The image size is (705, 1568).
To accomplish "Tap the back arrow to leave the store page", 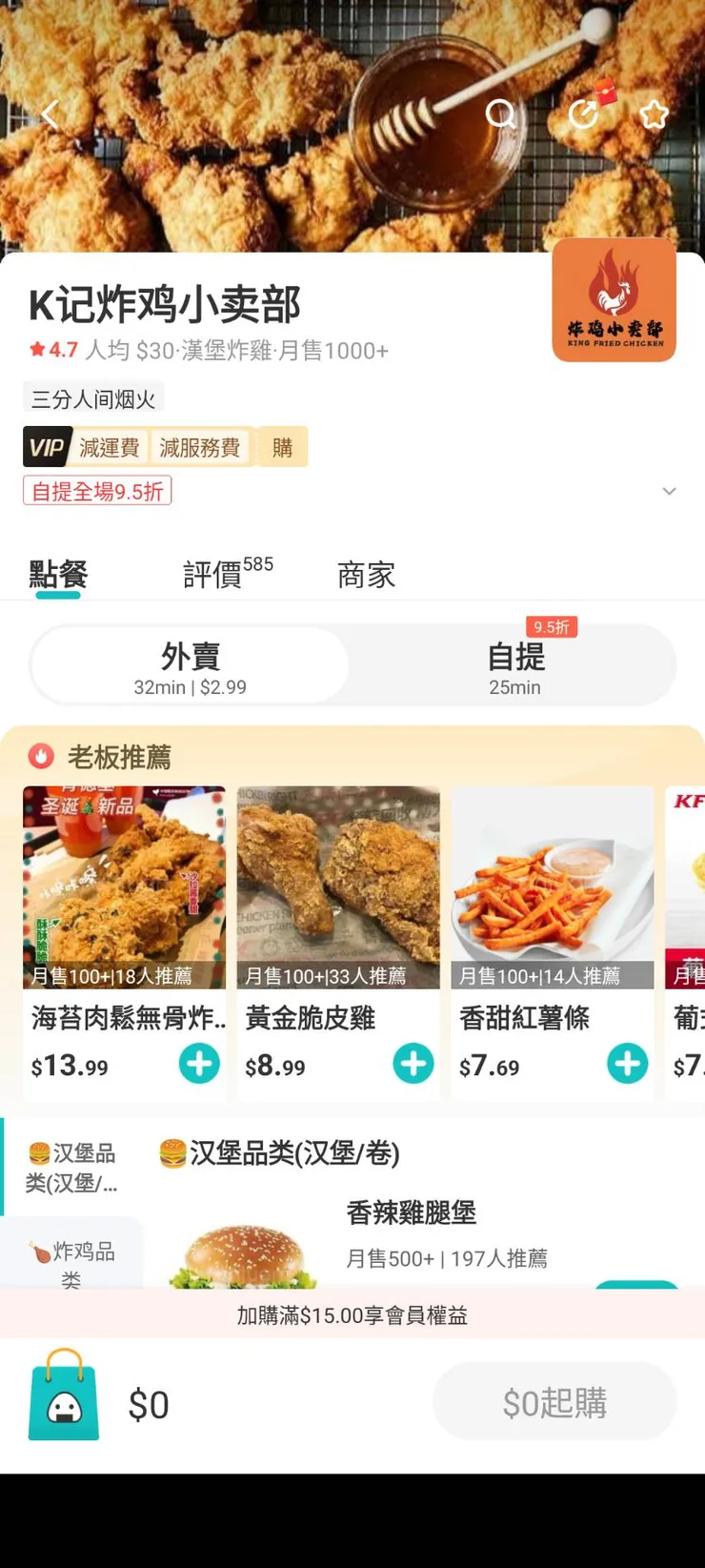I will click(50, 113).
